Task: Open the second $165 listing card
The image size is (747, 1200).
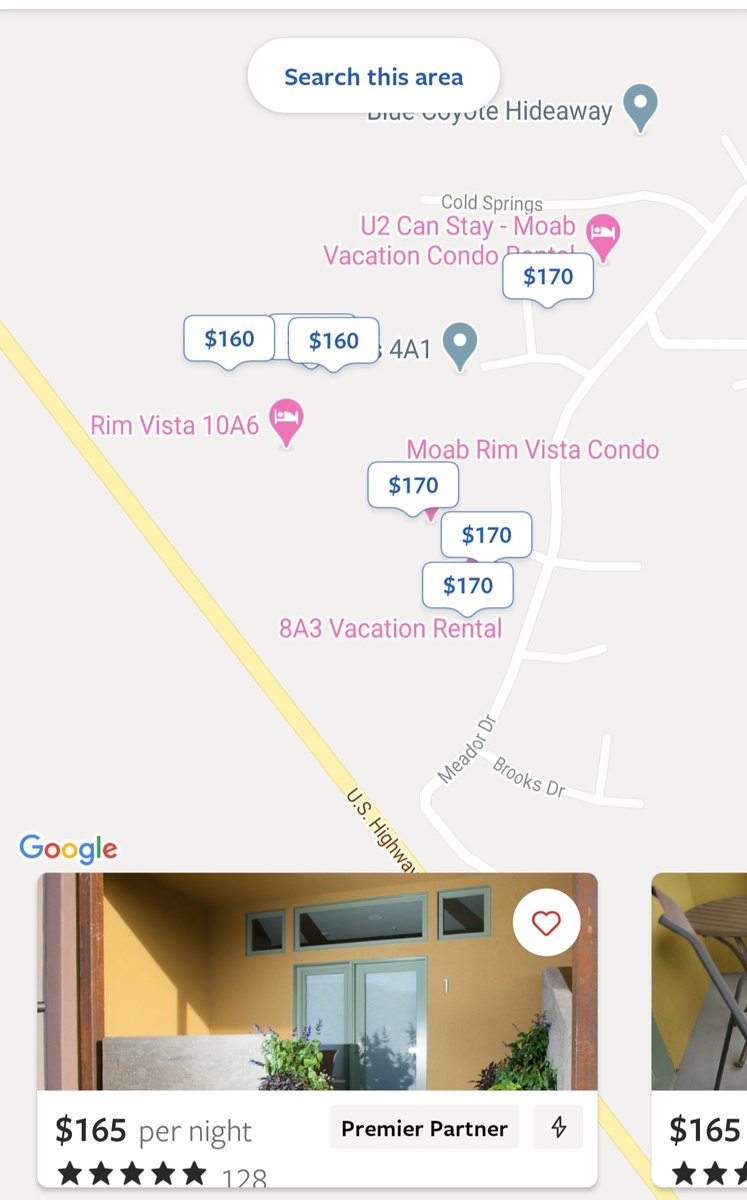Action: click(700, 1030)
